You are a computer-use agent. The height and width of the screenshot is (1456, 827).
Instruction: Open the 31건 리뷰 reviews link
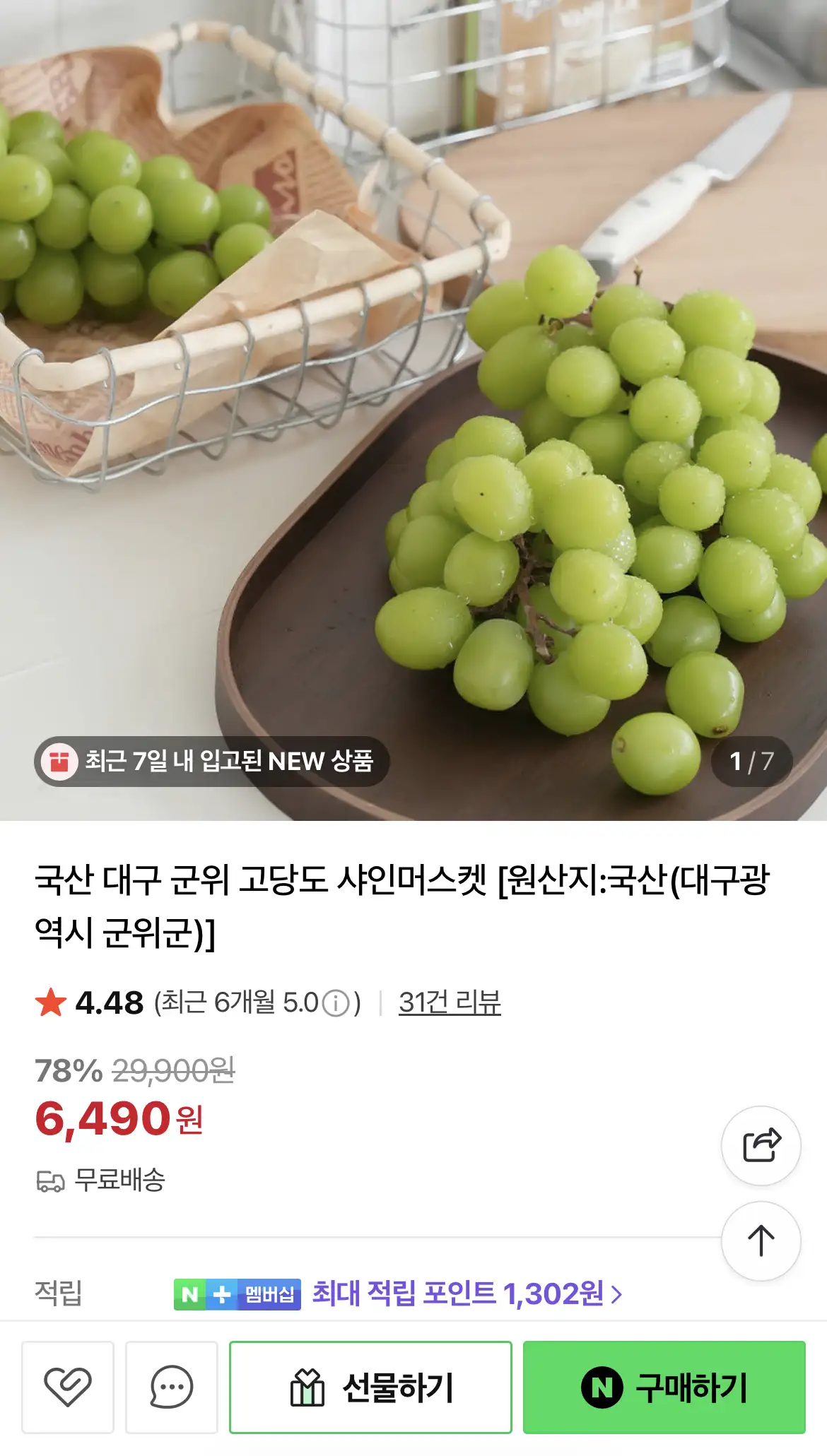[x=450, y=1002]
